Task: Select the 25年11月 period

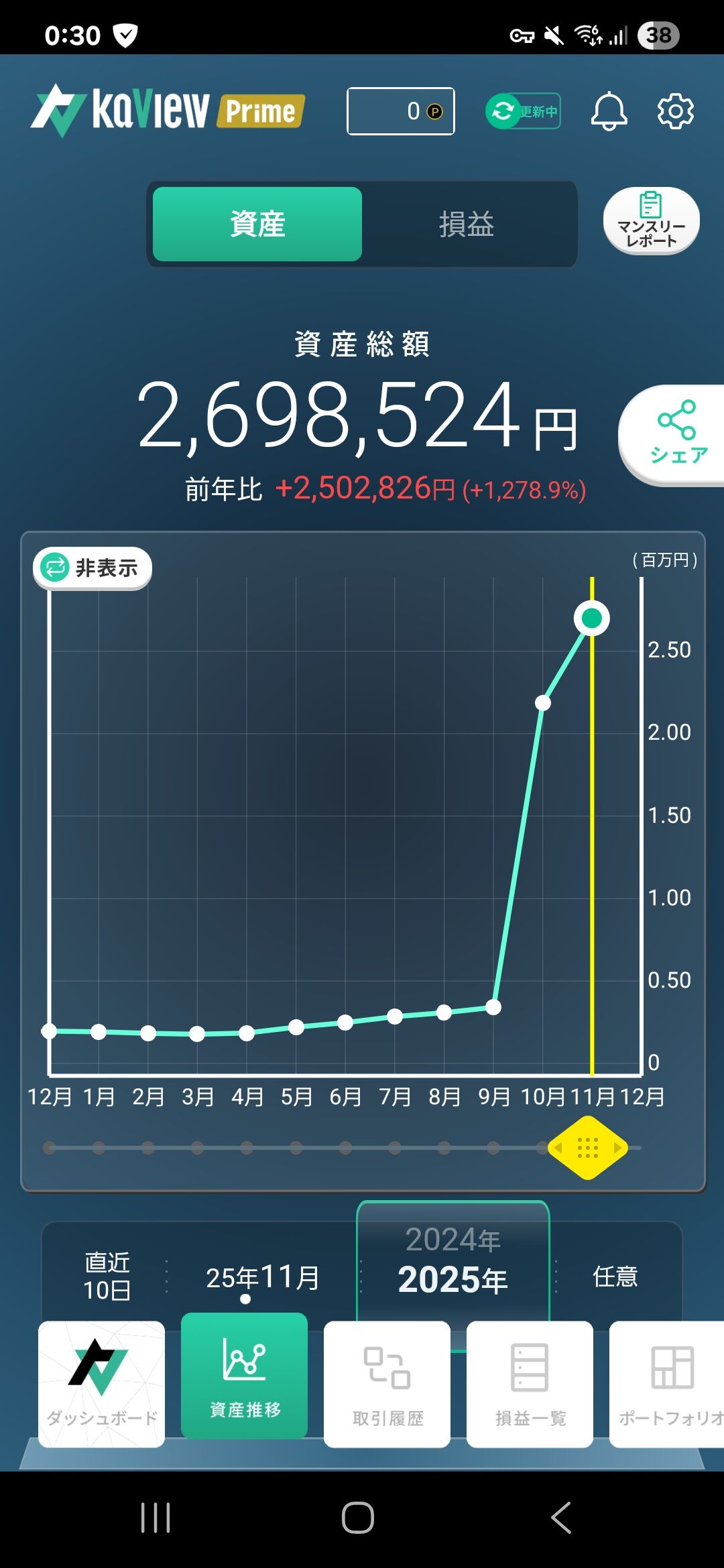Action: pyautogui.click(x=263, y=1277)
